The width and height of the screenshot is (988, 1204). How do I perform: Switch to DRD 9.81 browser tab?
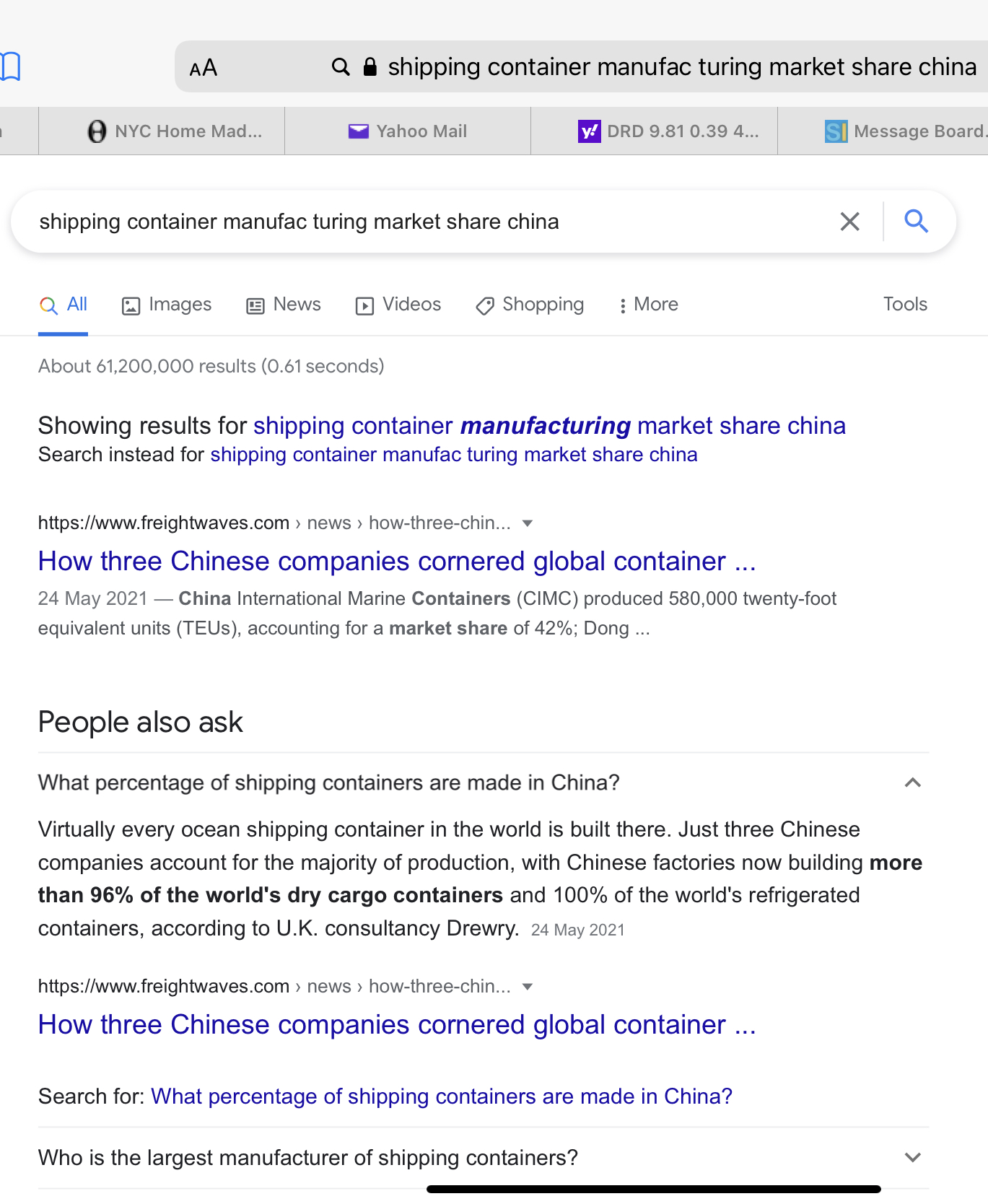(x=668, y=131)
